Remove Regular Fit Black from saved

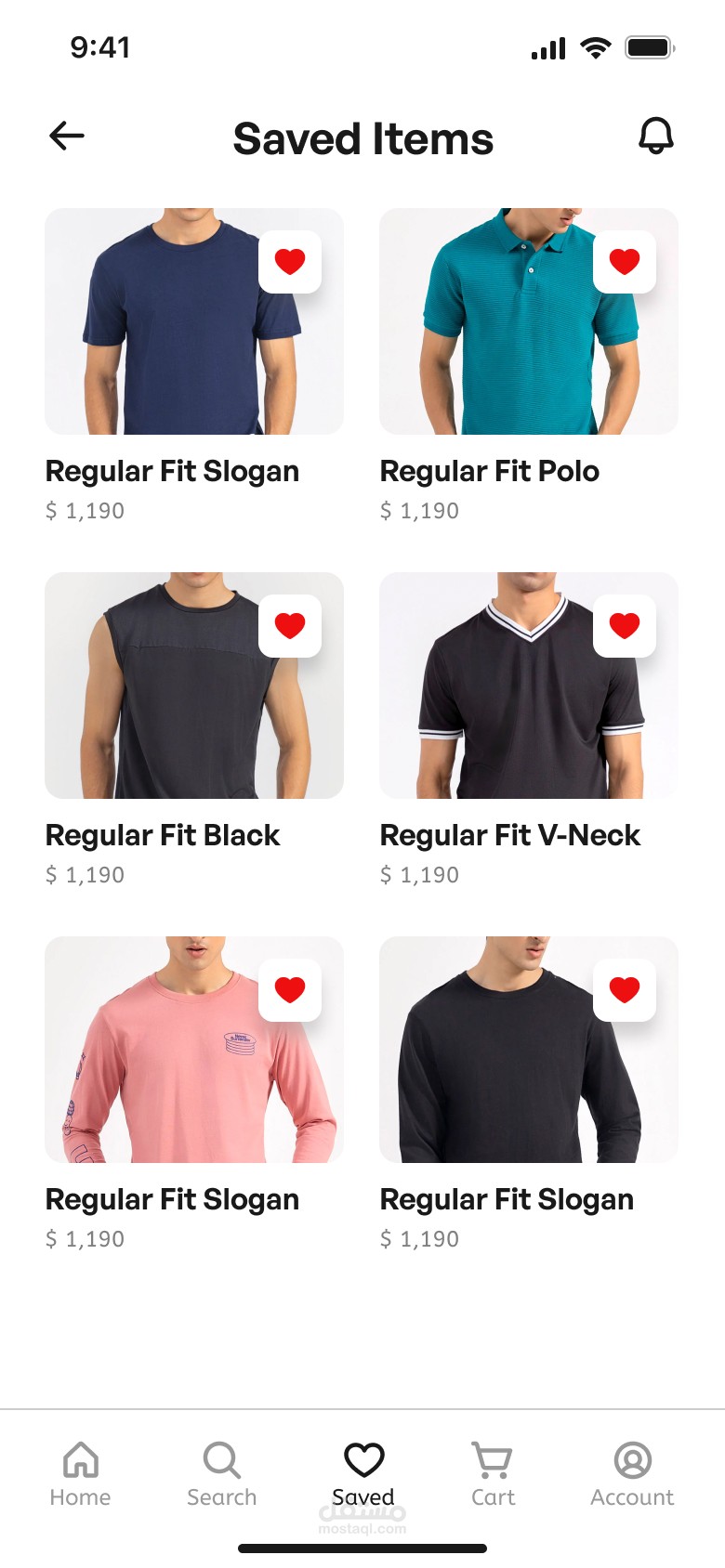[290, 626]
